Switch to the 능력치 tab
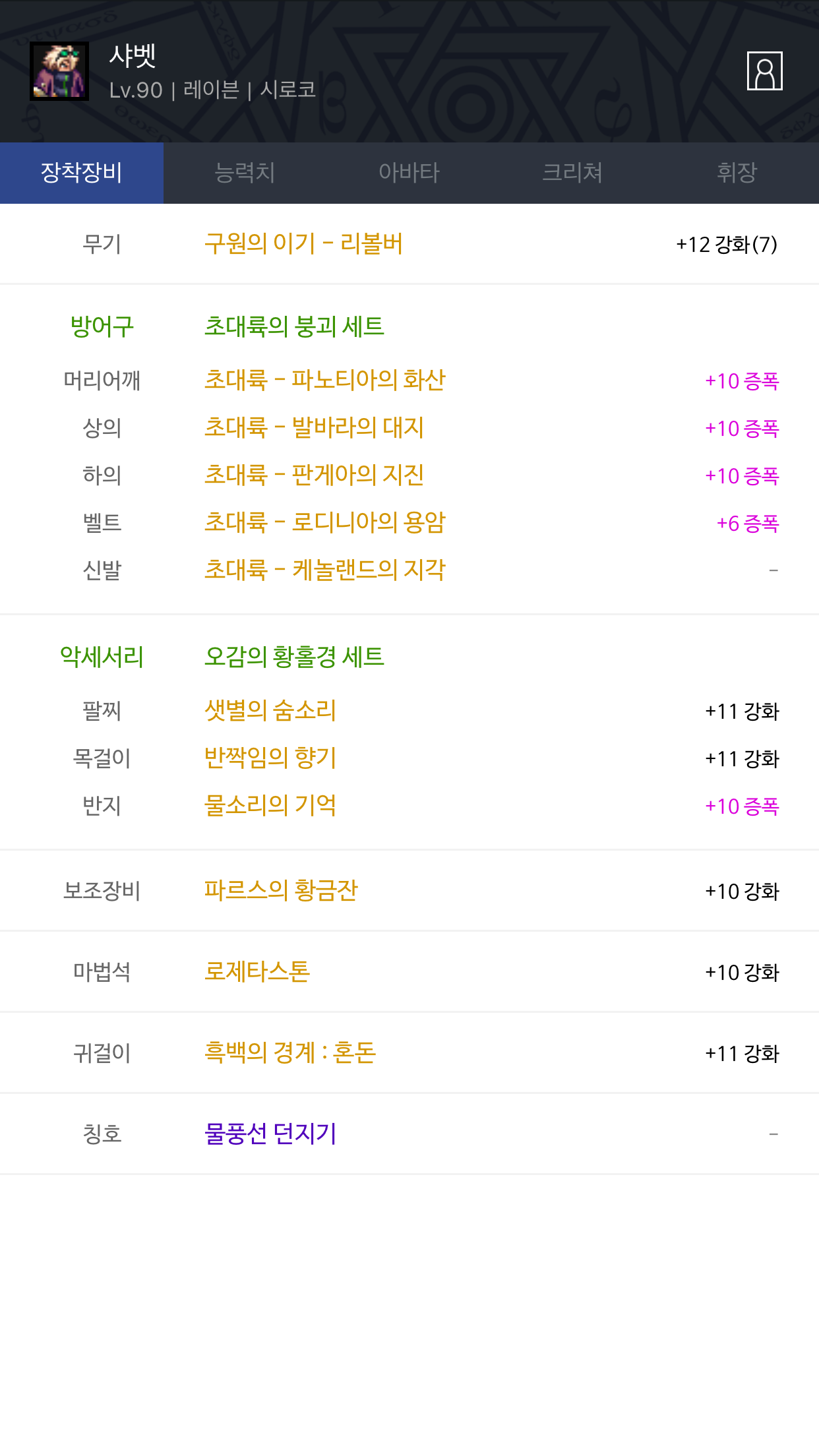819x1456 pixels. pyautogui.click(x=245, y=173)
